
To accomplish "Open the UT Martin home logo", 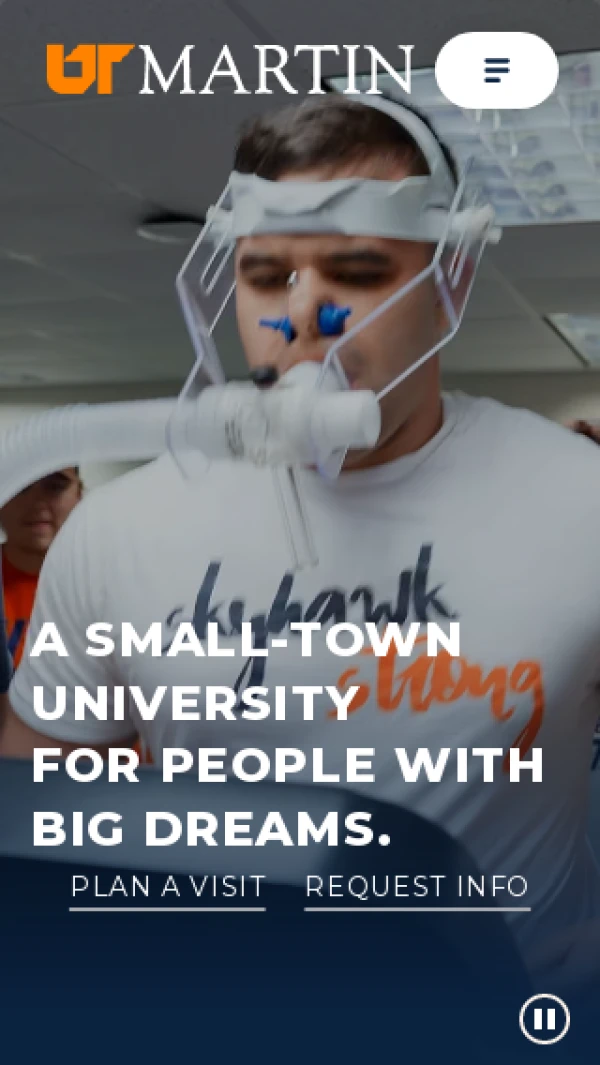I will [229, 68].
